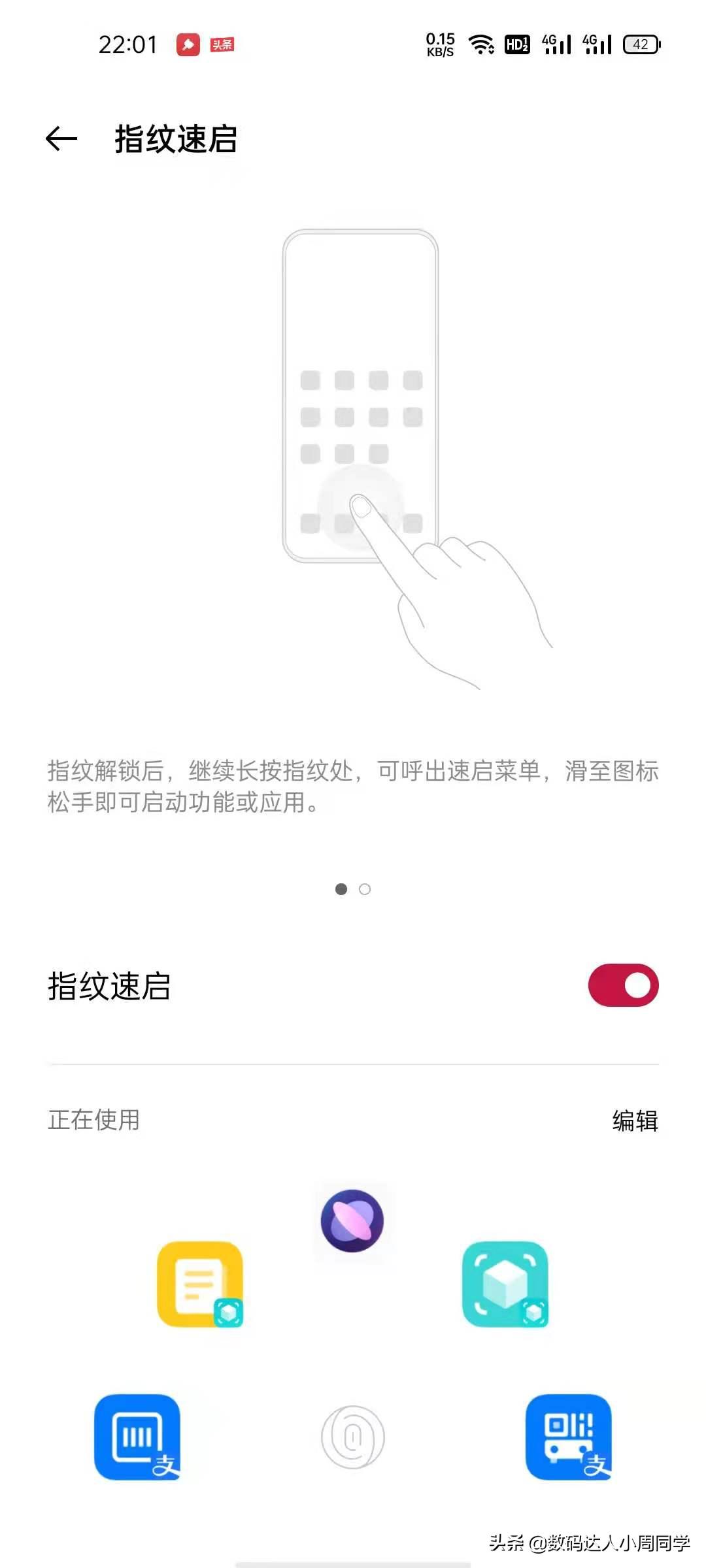Tap the HD2 VoLTE indicator
Screen dimensions: 706x1568
pyautogui.click(x=516, y=44)
